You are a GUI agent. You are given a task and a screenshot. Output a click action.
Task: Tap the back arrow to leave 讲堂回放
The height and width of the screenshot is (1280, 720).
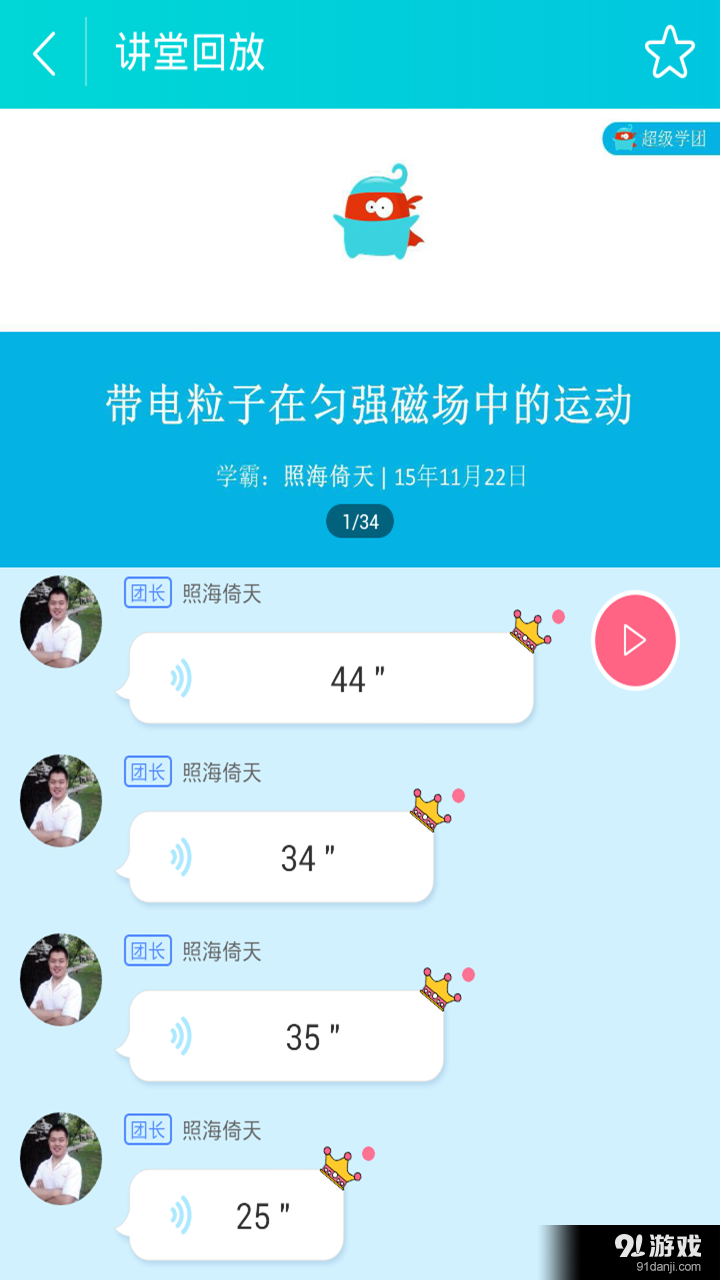pyautogui.click(x=43, y=50)
